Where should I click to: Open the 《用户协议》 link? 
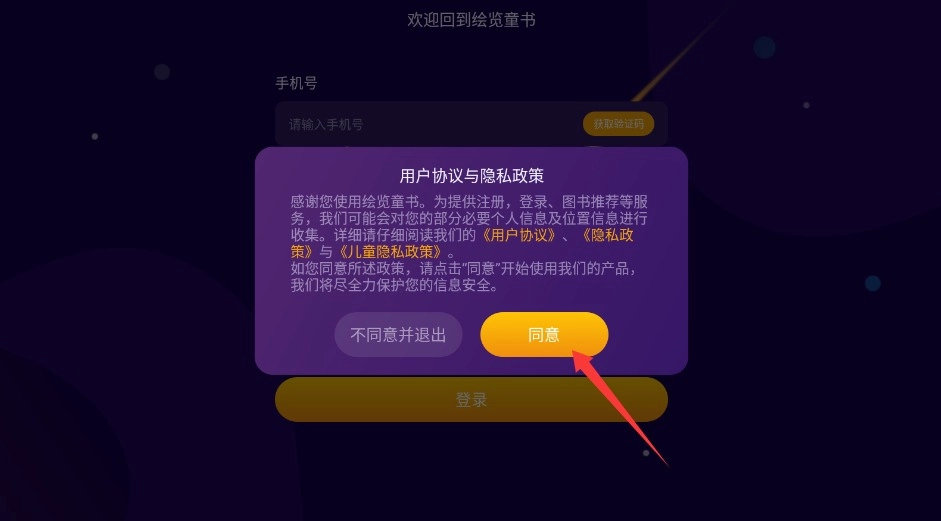[518, 236]
